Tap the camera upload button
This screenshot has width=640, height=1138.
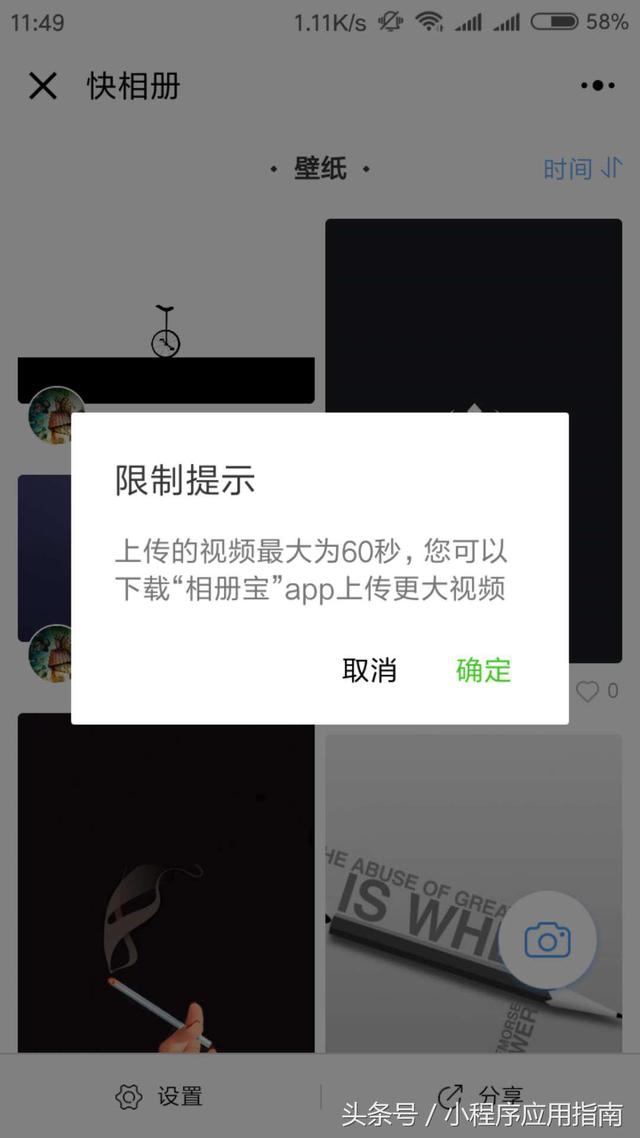[x=547, y=940]
